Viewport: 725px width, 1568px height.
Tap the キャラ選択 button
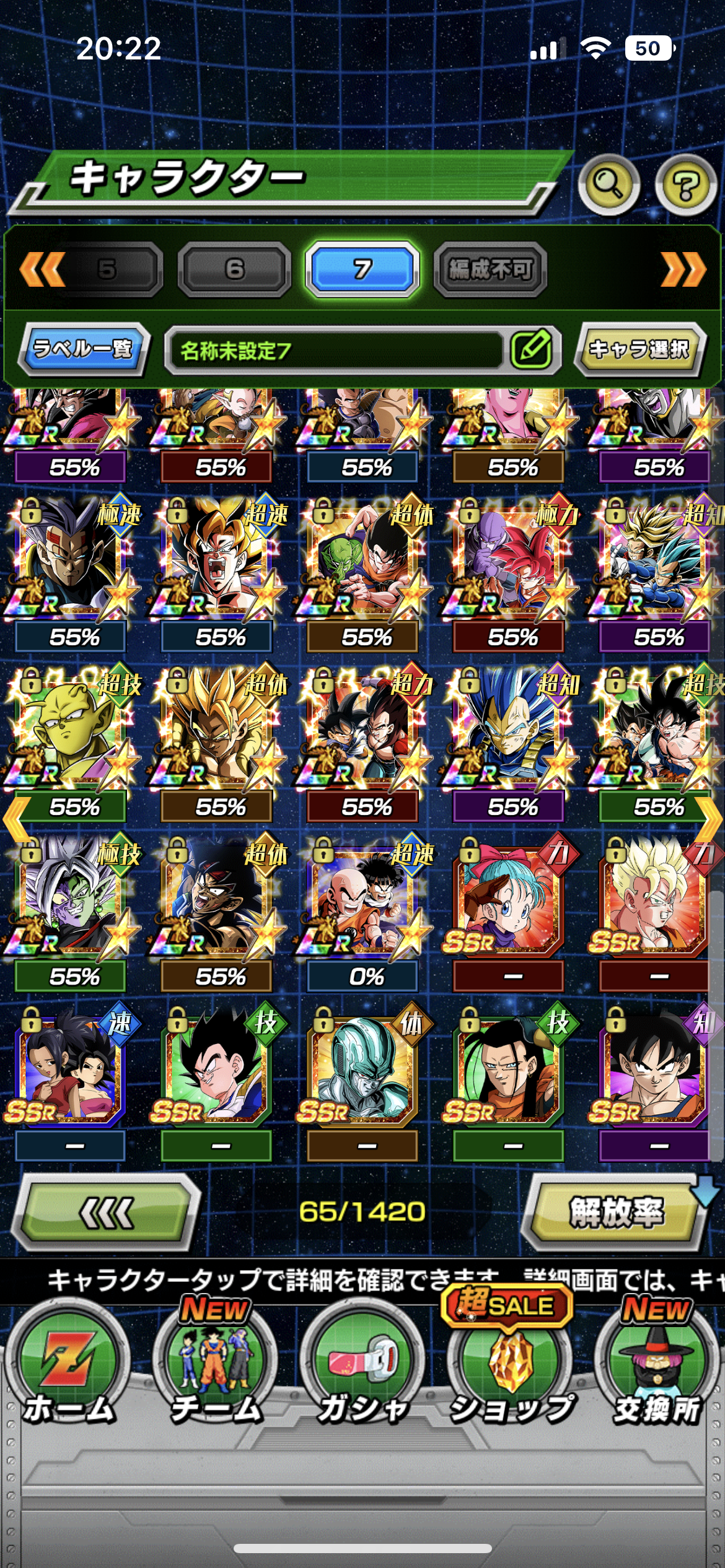[x=638, y=349]
